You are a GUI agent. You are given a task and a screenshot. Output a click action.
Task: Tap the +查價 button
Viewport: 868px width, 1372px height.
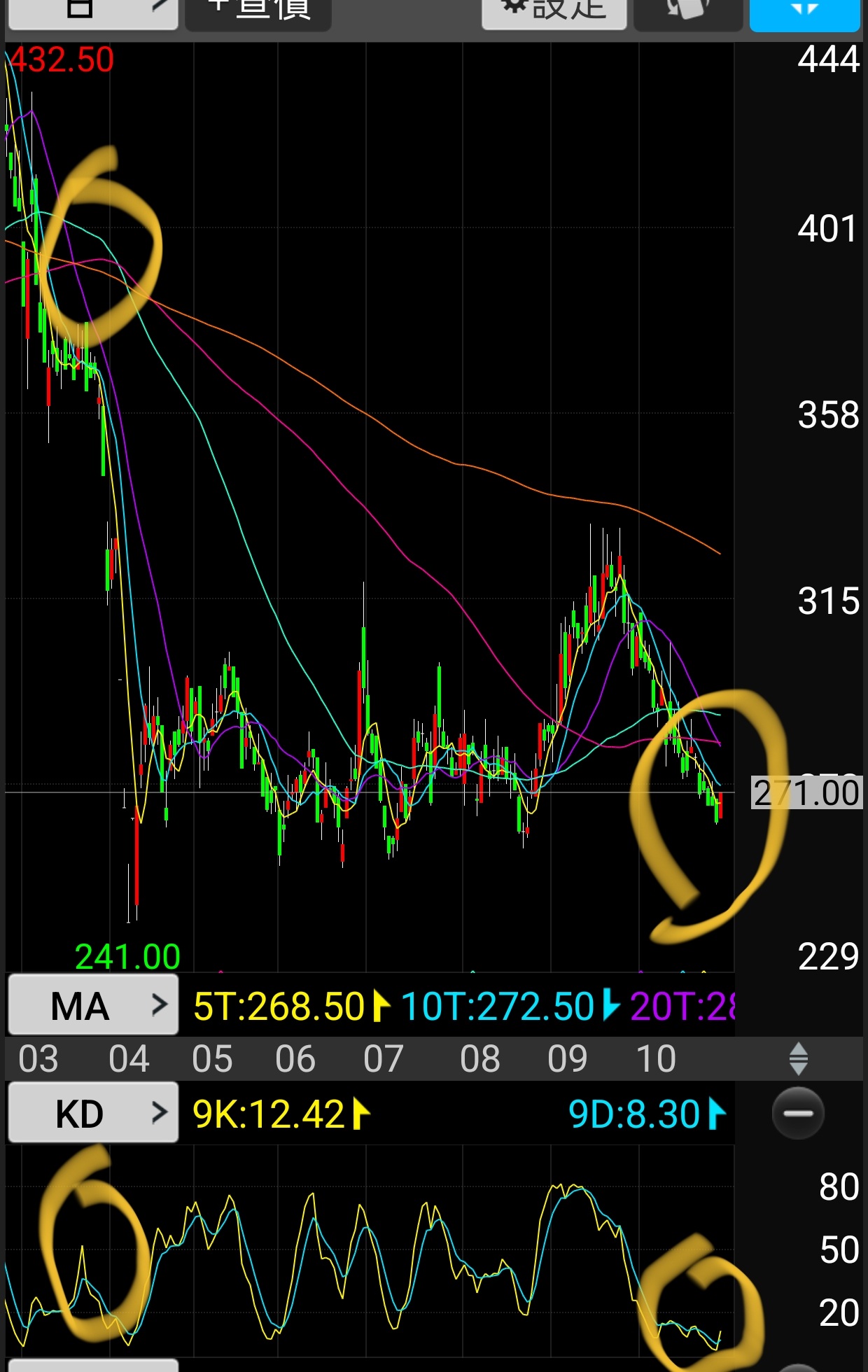coord(258,13)
